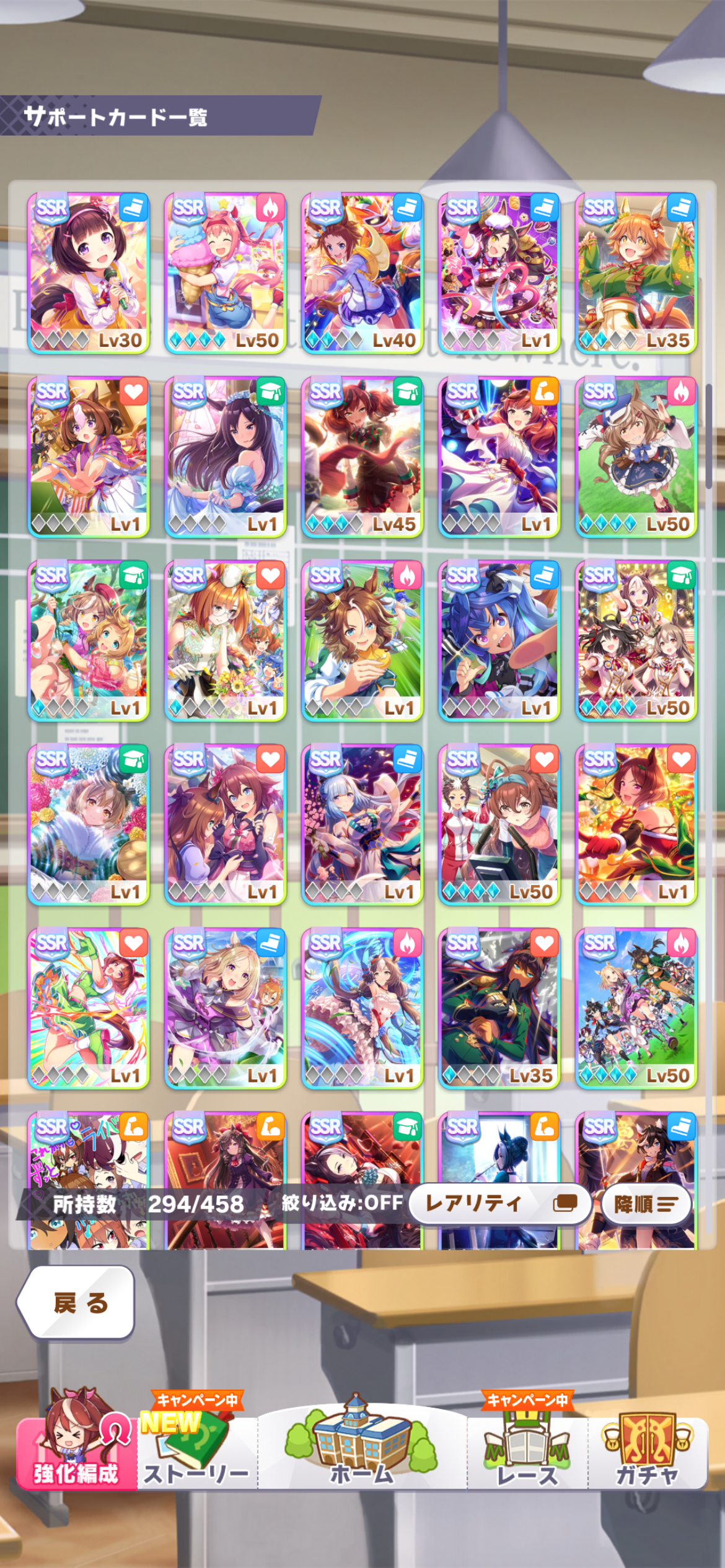The image size is (725, 1568).
Task: Open the Lv35 SSR card with green outfit girl
Action: pos(636,273)
